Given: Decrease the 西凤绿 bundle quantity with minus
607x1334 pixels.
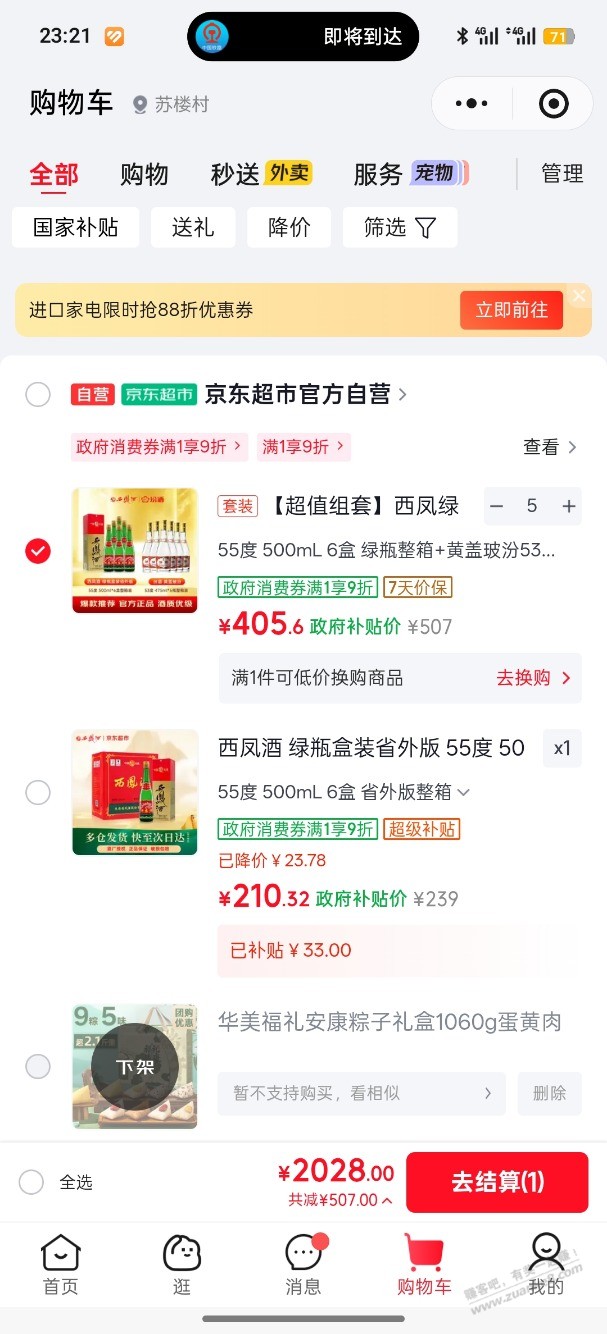Looking at the screenshot, I should [x=497, y=506].
